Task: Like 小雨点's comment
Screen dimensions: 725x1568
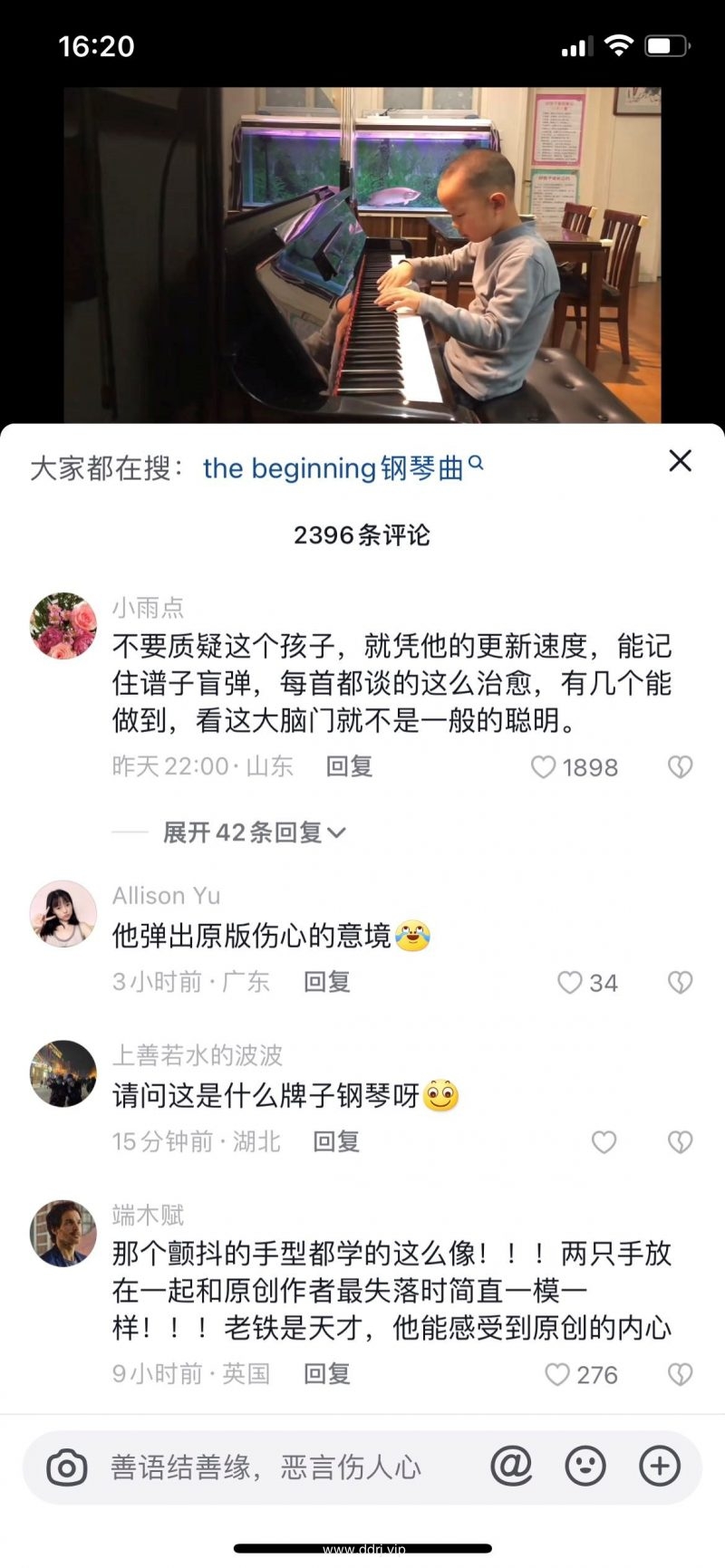Action: point(544,767)
